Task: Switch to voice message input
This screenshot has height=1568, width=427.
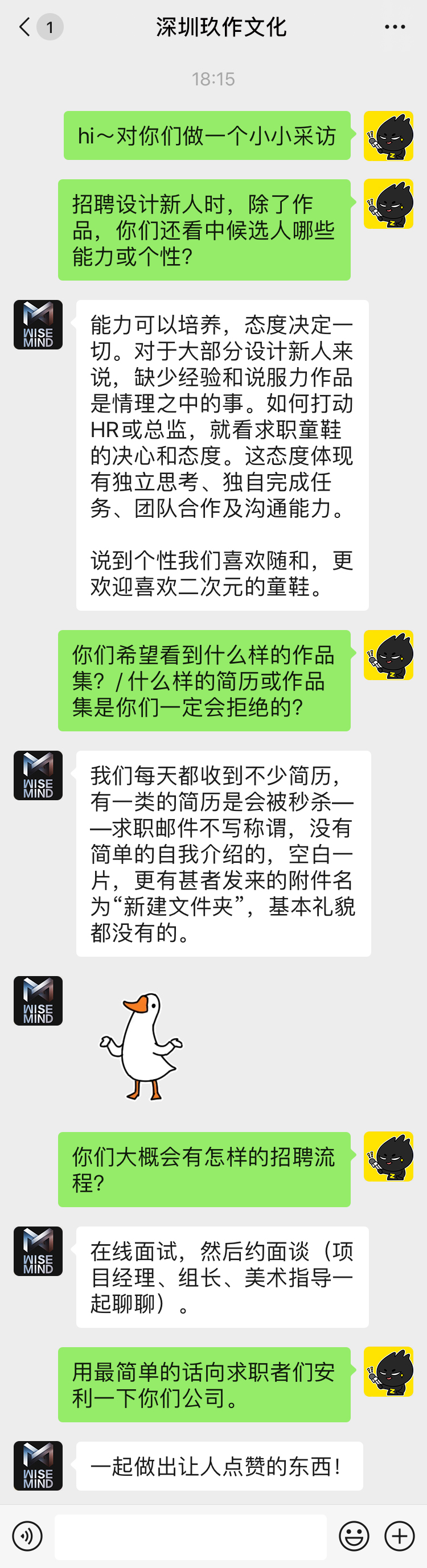Action: [27, 1536]
